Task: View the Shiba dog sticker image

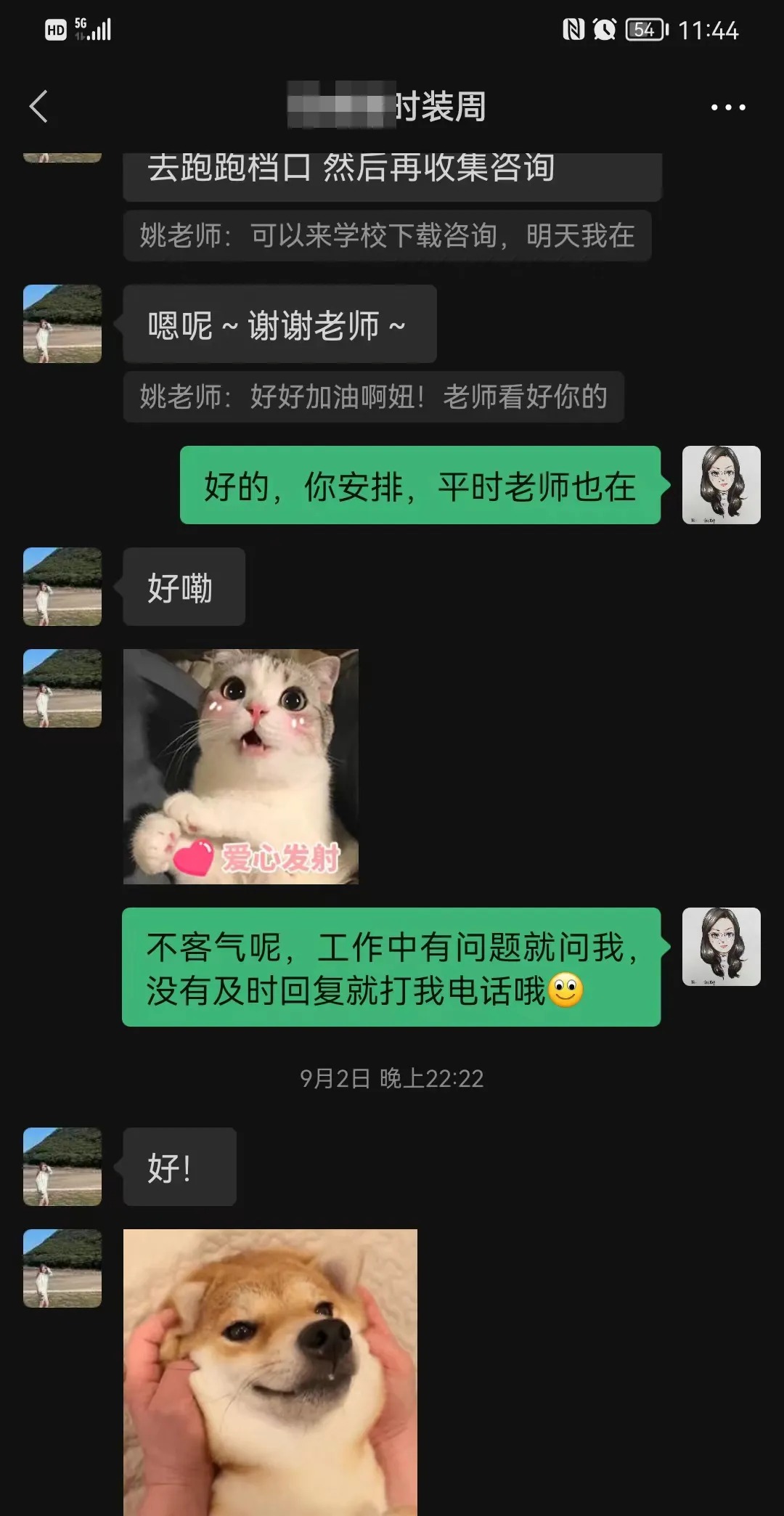Action: (x=270, y=1371)
